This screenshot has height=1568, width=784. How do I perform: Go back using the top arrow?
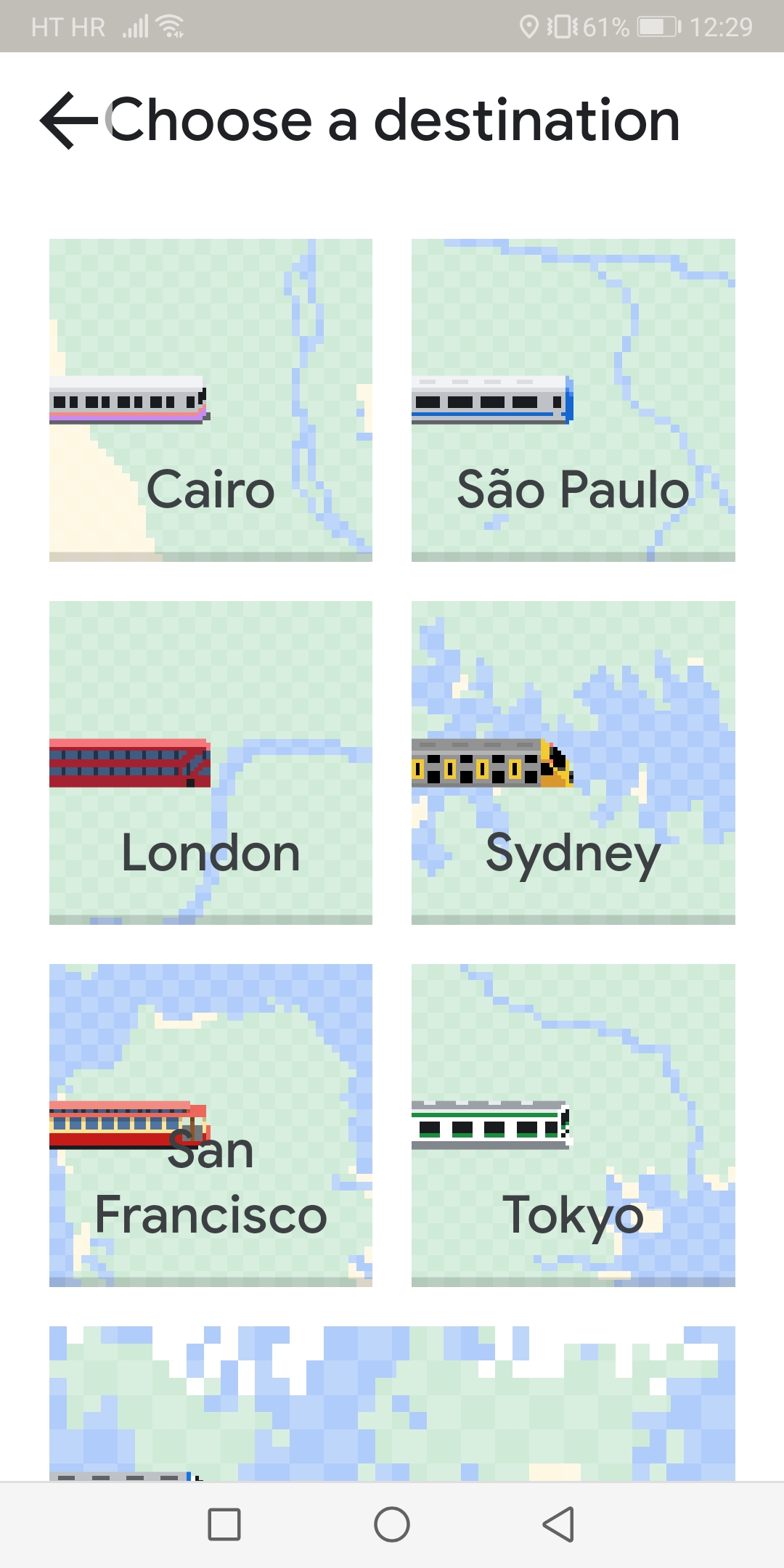pyautogui.click(x=69, y=121)
